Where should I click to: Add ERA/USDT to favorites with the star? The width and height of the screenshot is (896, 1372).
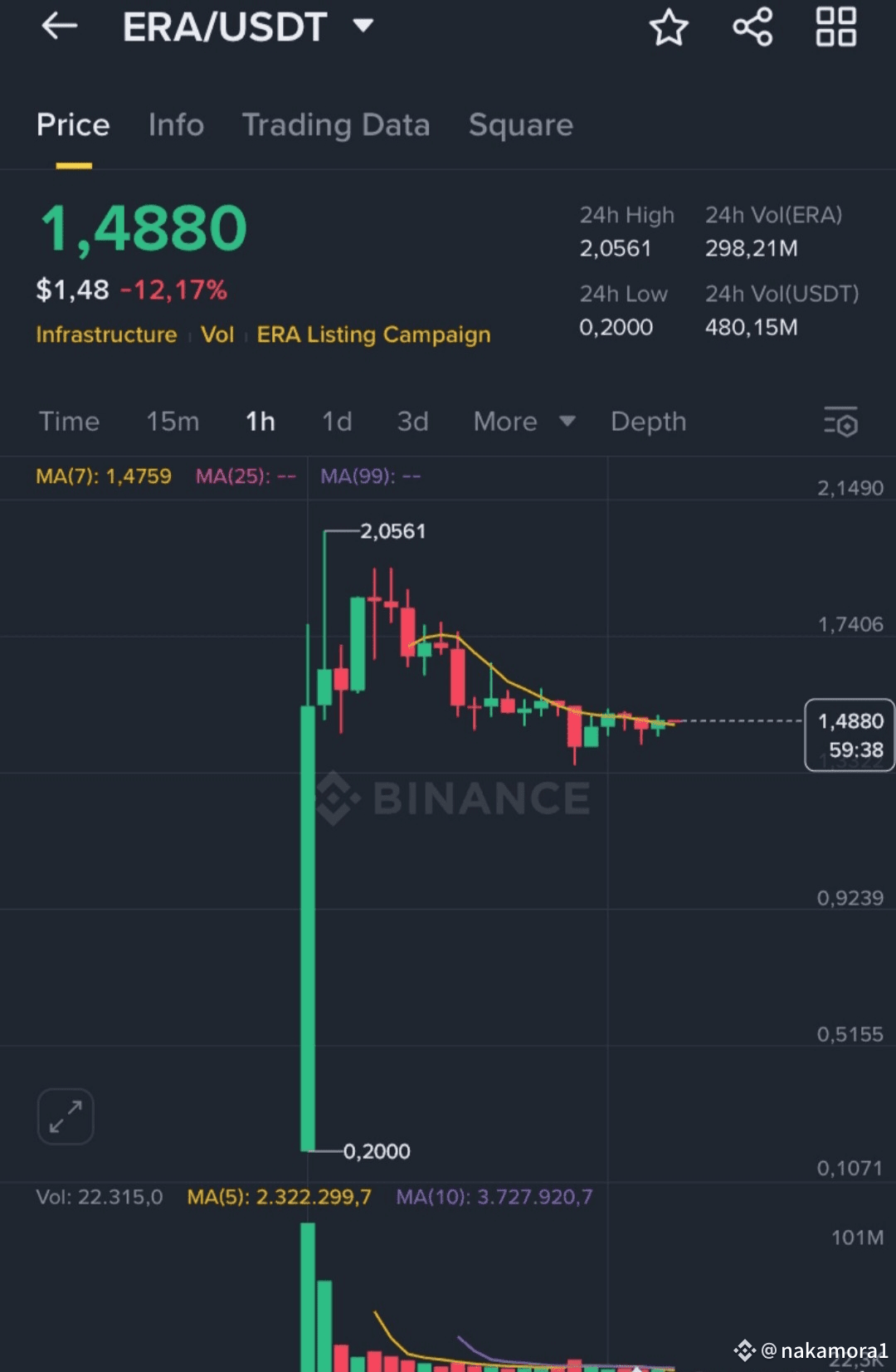coord(669,27)
